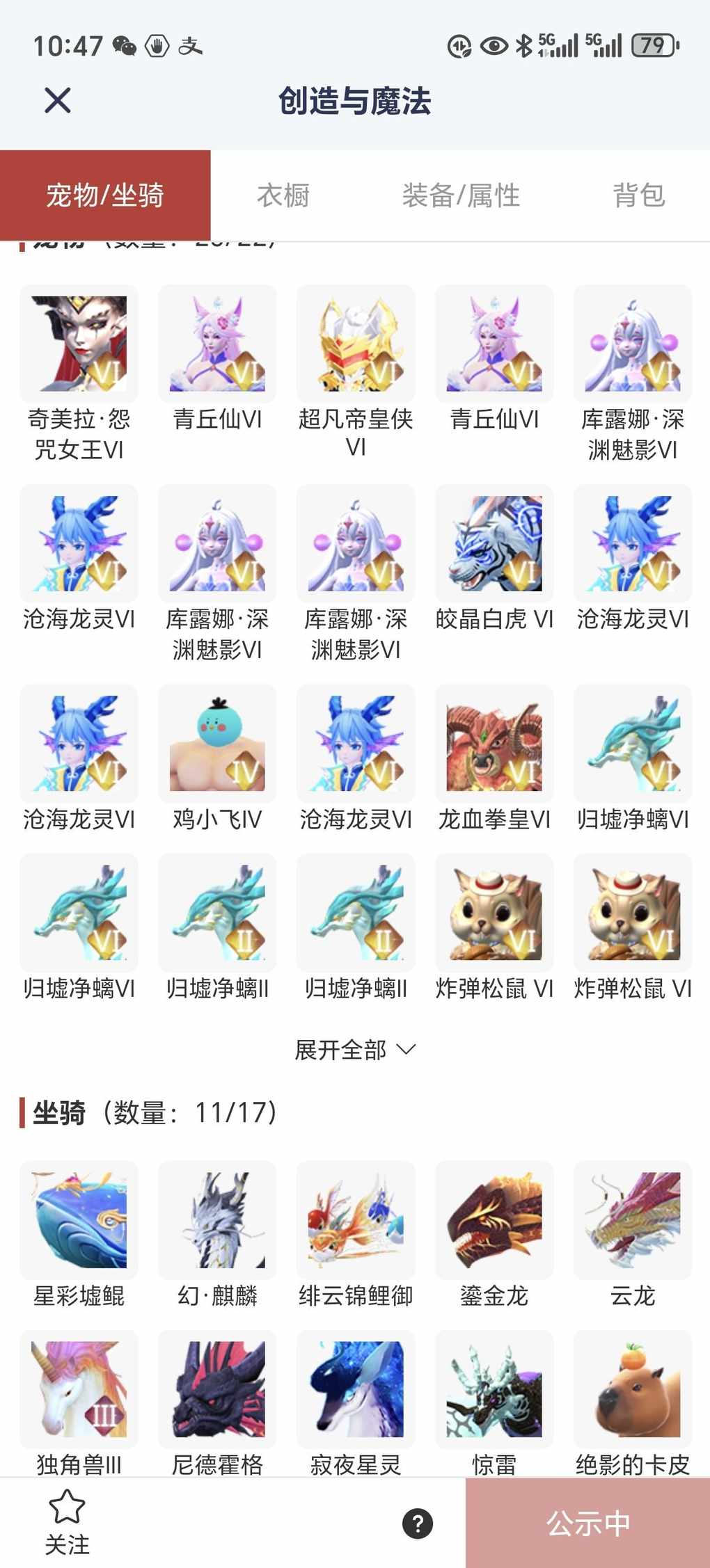Switch to the 衣橱 tab
Image resolution: width=710 pixels, height=1568 pixels.
pos(283,195)
